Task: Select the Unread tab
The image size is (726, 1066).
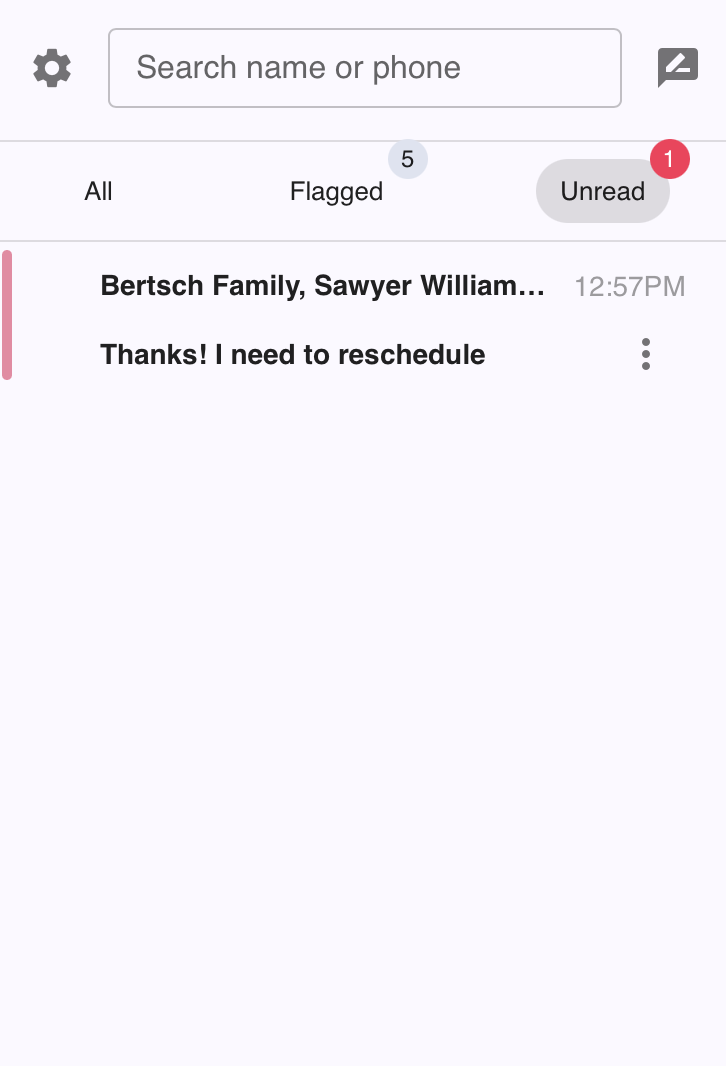Action: coord(602,191)
